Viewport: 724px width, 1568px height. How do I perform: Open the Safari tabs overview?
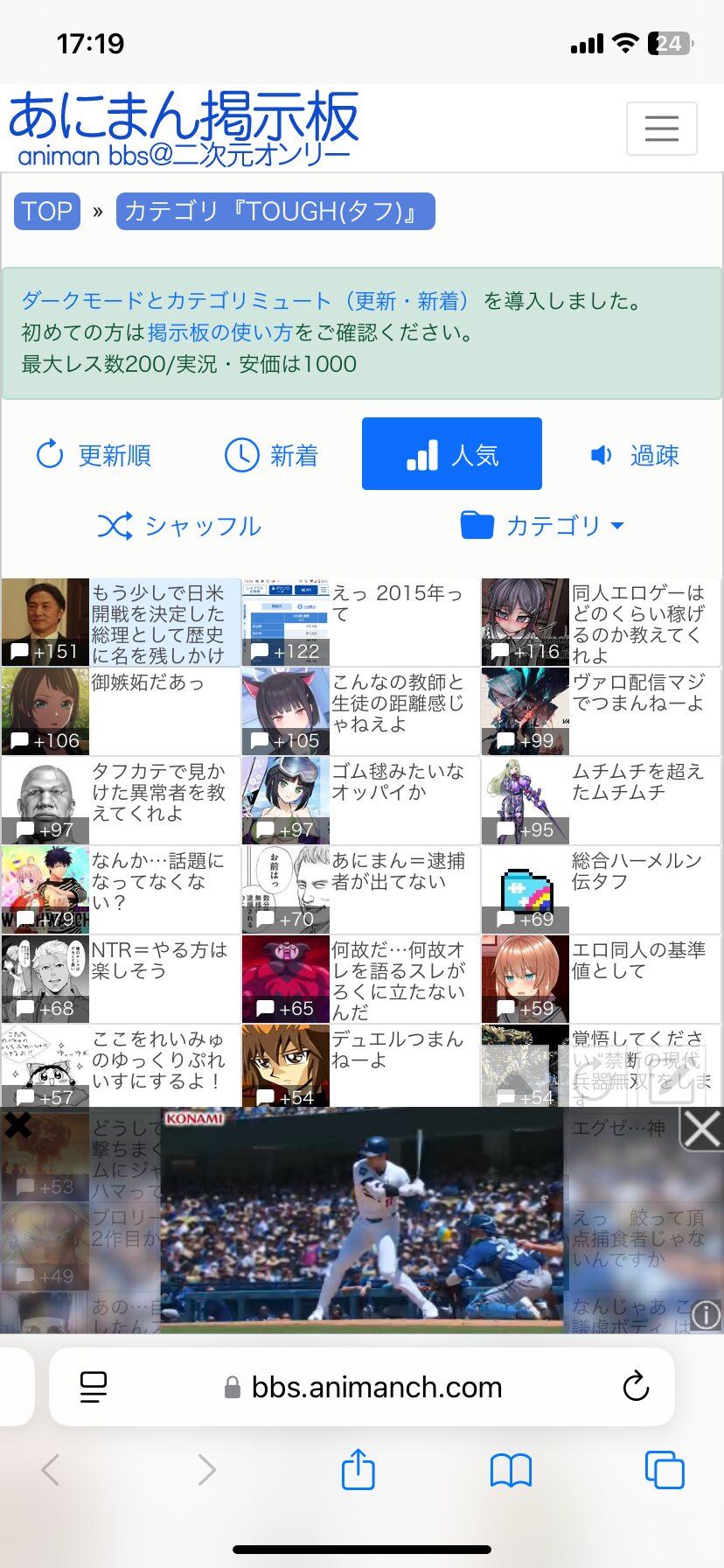665,1470
